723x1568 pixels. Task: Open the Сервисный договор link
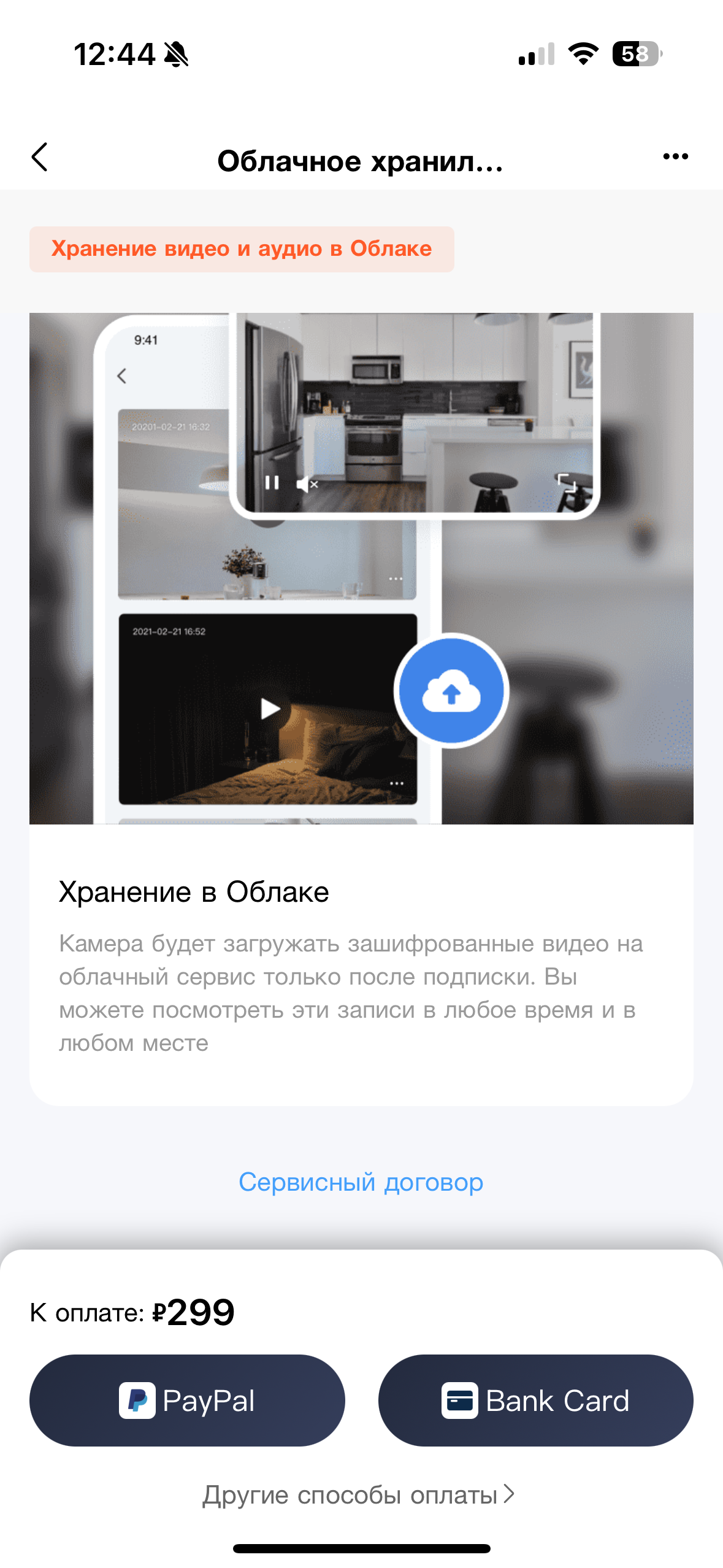(361, 1182)
